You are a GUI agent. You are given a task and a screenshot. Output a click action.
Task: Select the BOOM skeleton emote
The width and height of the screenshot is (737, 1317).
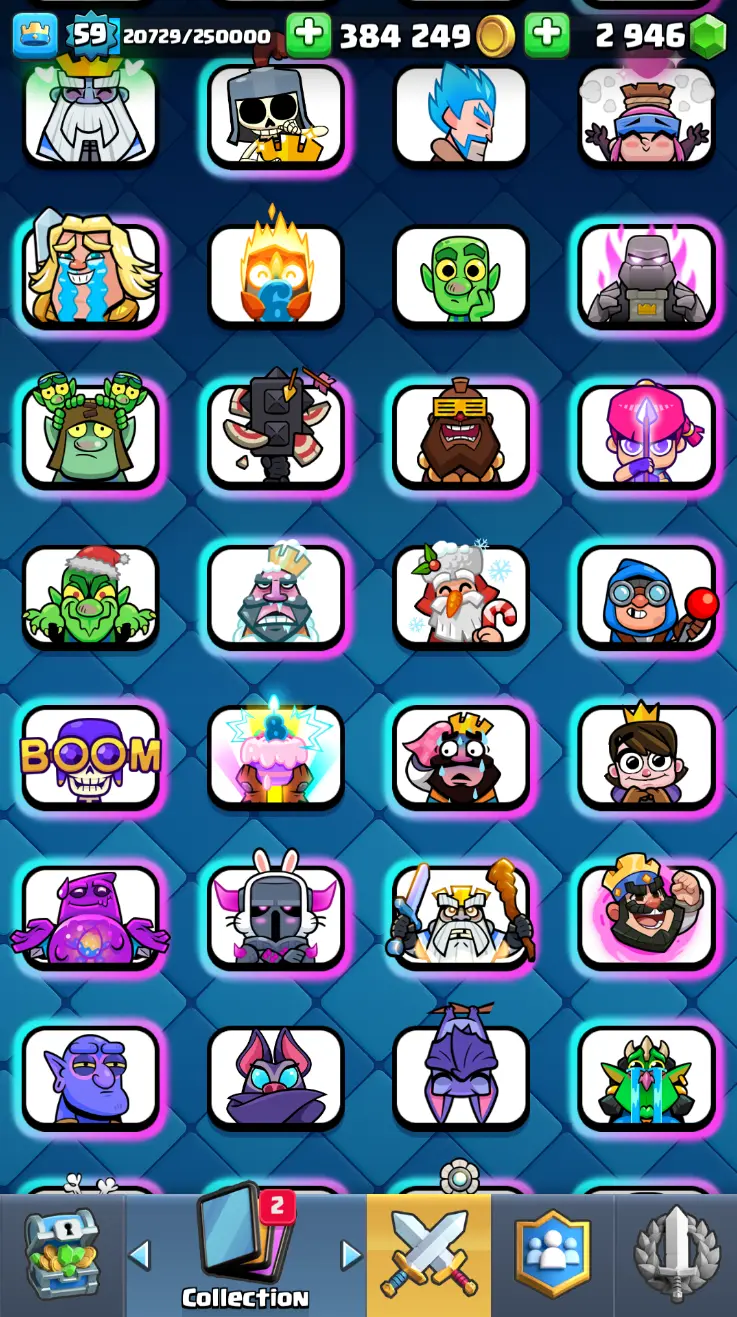(90, 756)
